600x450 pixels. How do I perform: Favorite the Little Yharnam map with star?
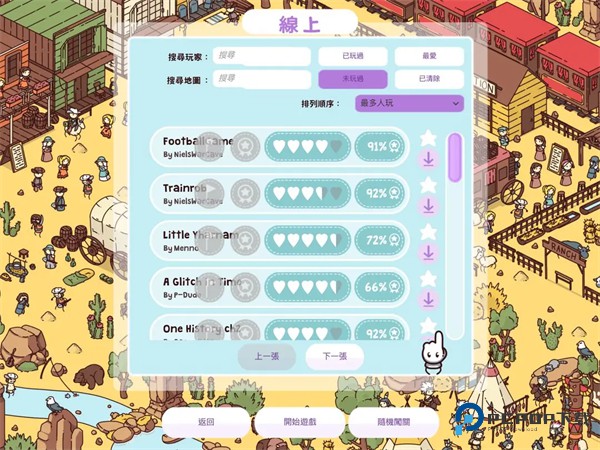tap(429, 231)
